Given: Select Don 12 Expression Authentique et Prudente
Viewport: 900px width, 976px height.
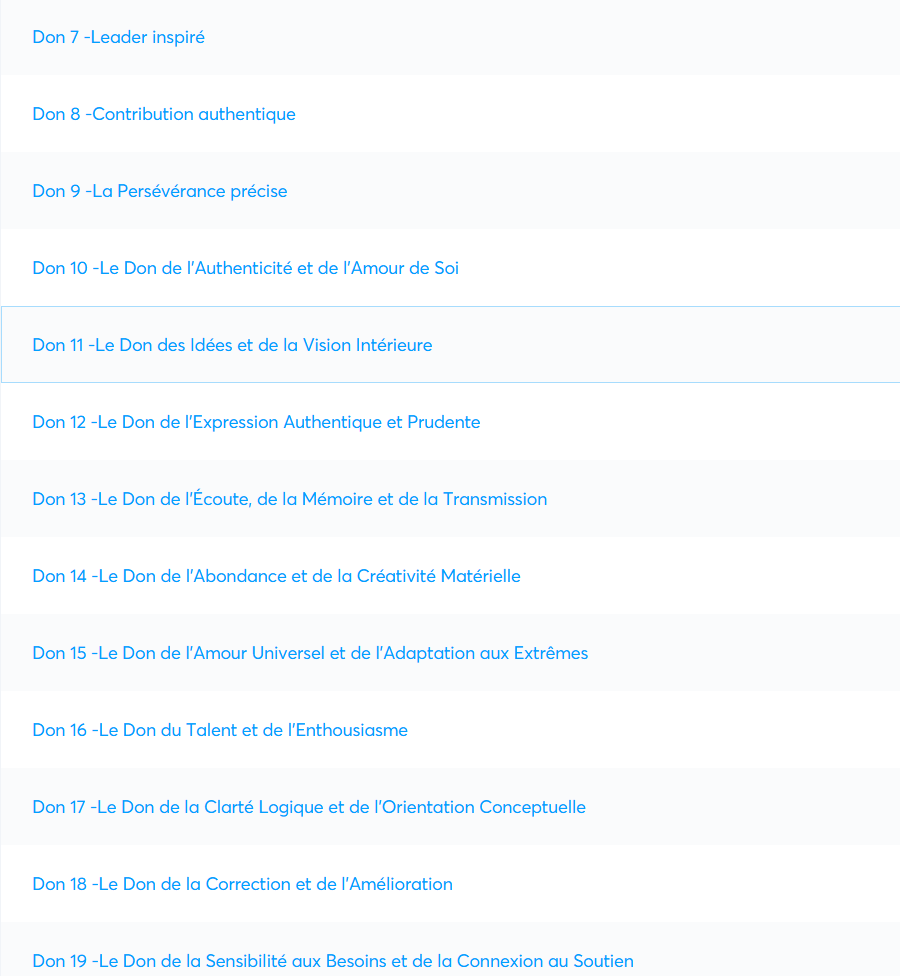Looking at the screenshot, I should 256,422.
